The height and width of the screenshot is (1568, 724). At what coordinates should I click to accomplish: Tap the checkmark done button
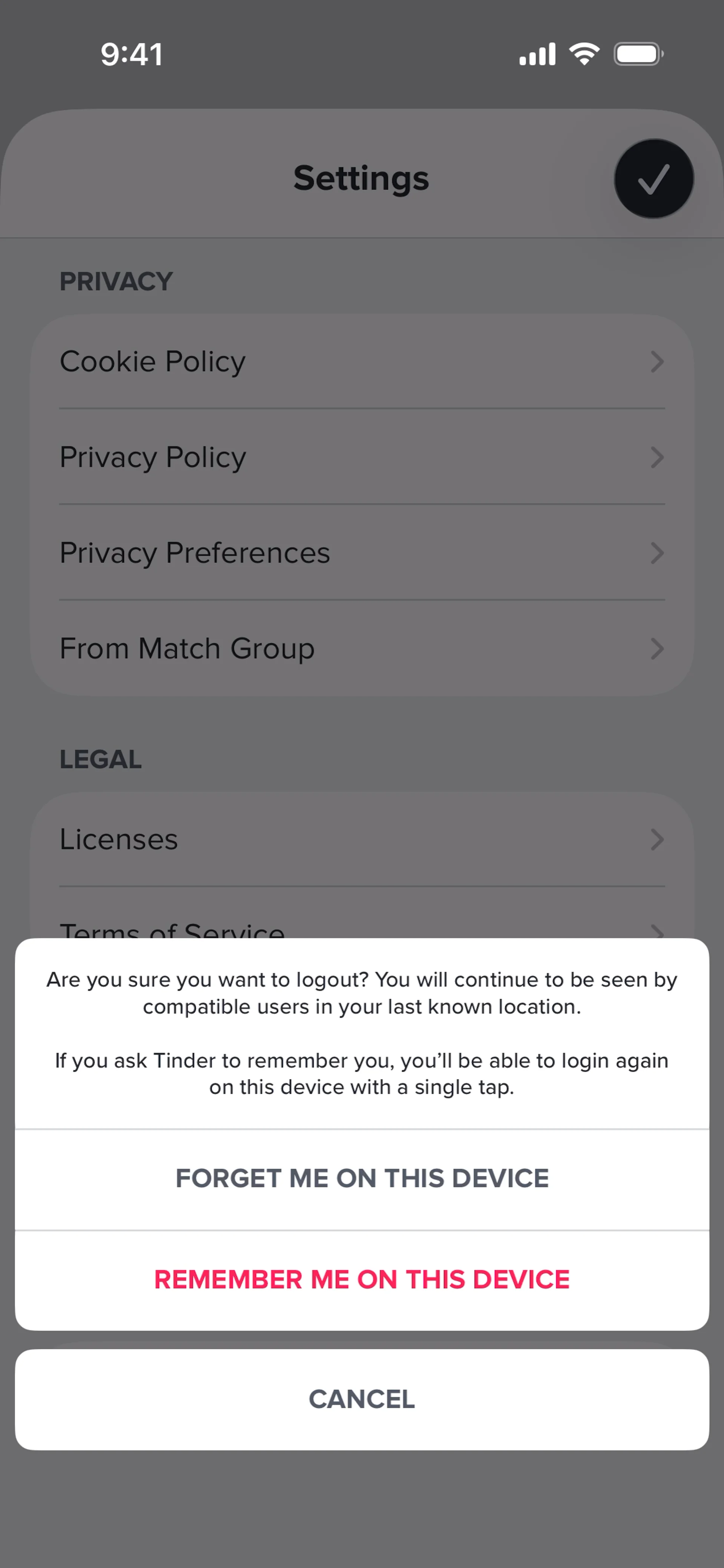(x=653, y=178)
